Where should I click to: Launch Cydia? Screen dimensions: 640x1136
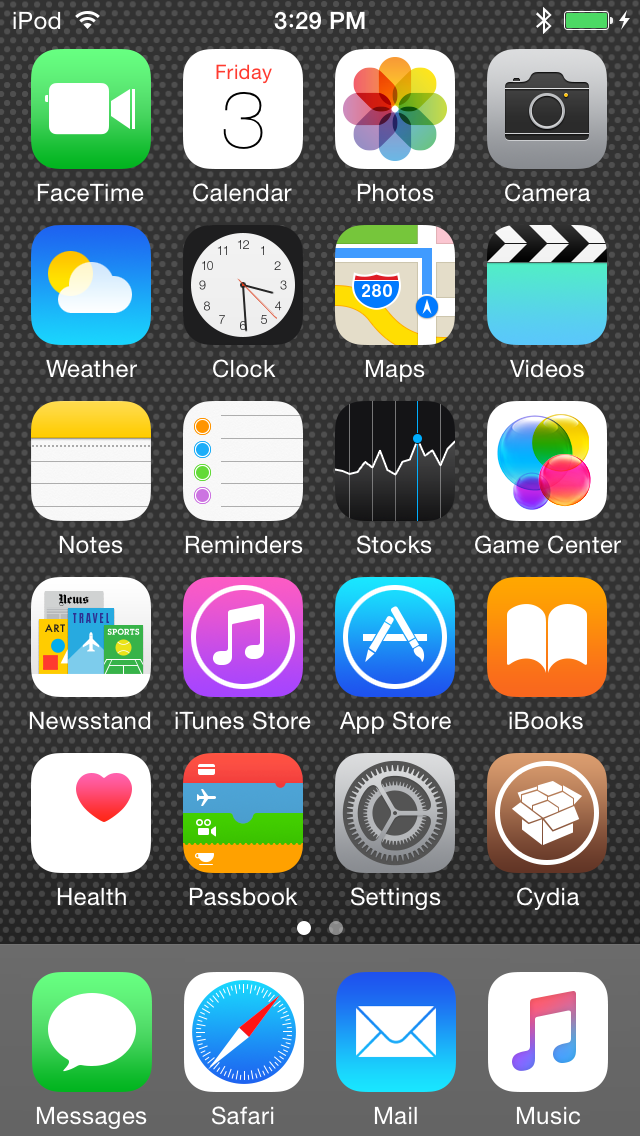coord(547,813)
